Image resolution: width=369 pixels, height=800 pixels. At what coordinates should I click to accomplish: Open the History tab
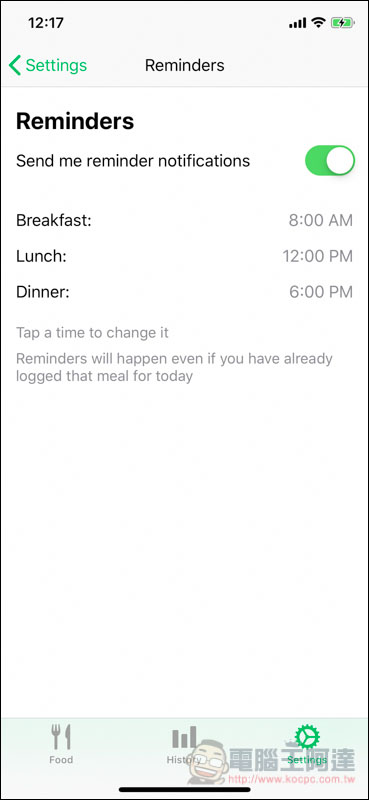click(x=184, y=744)
